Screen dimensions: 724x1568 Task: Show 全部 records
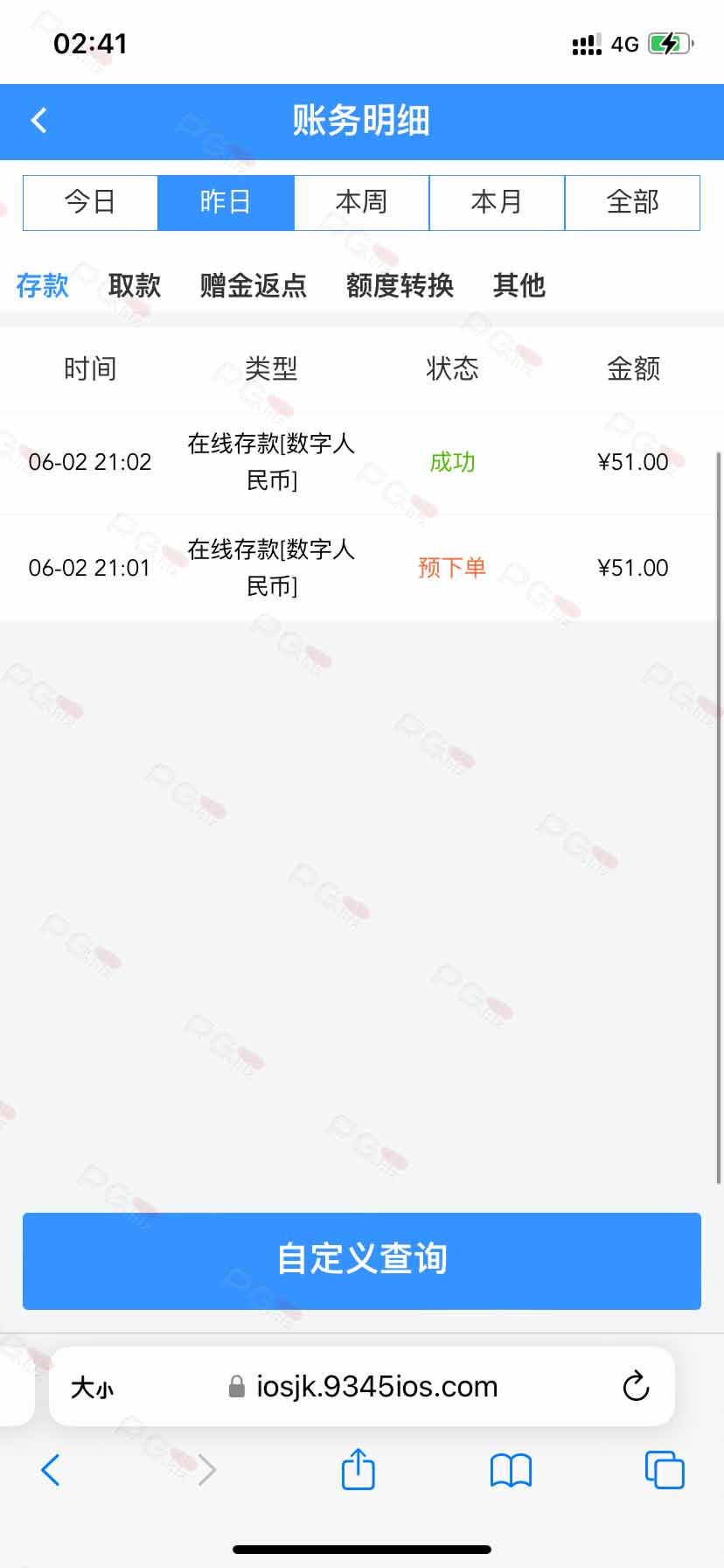tap(632, 203)
